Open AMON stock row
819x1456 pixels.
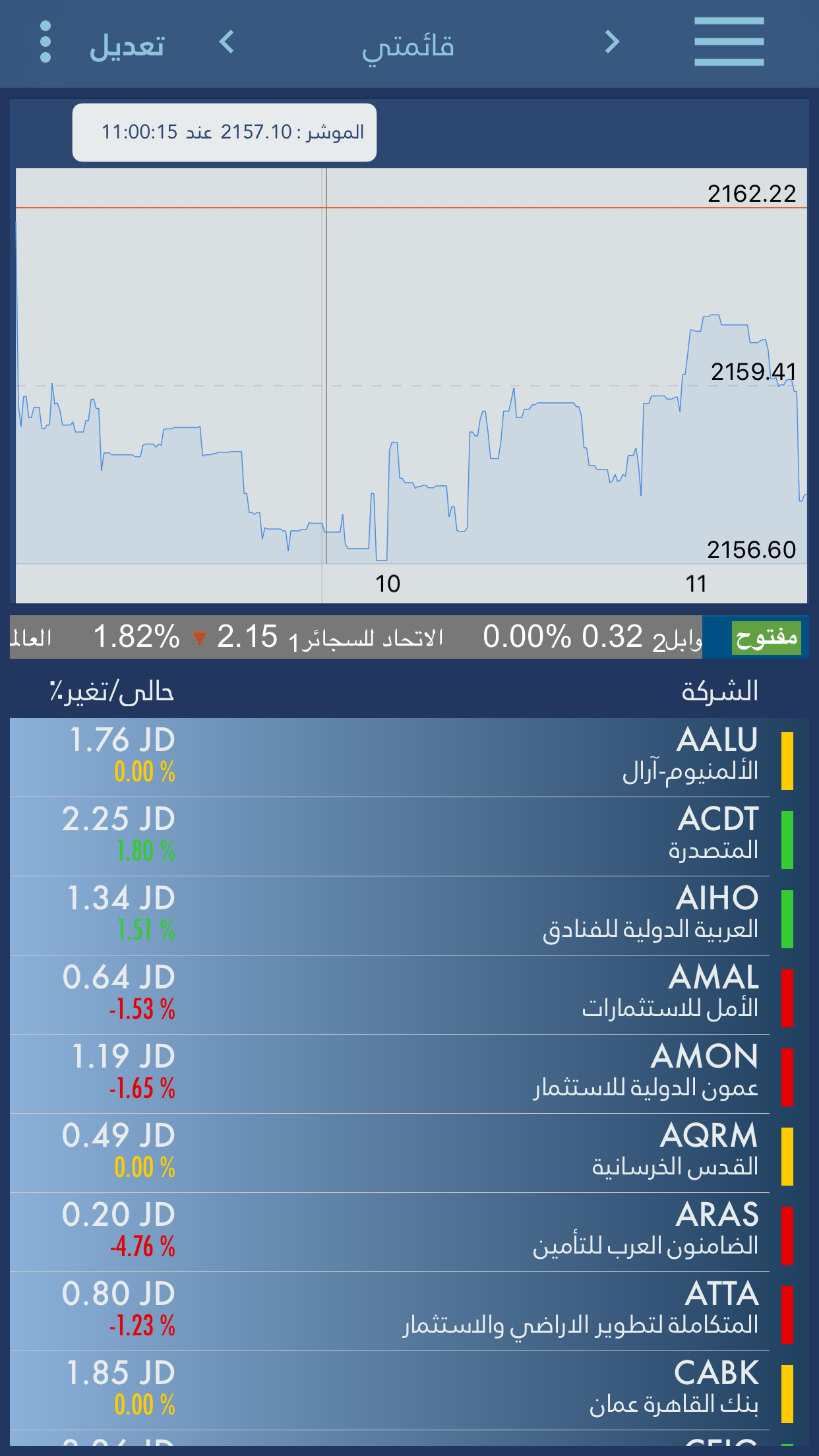[x=409, y=1074]
